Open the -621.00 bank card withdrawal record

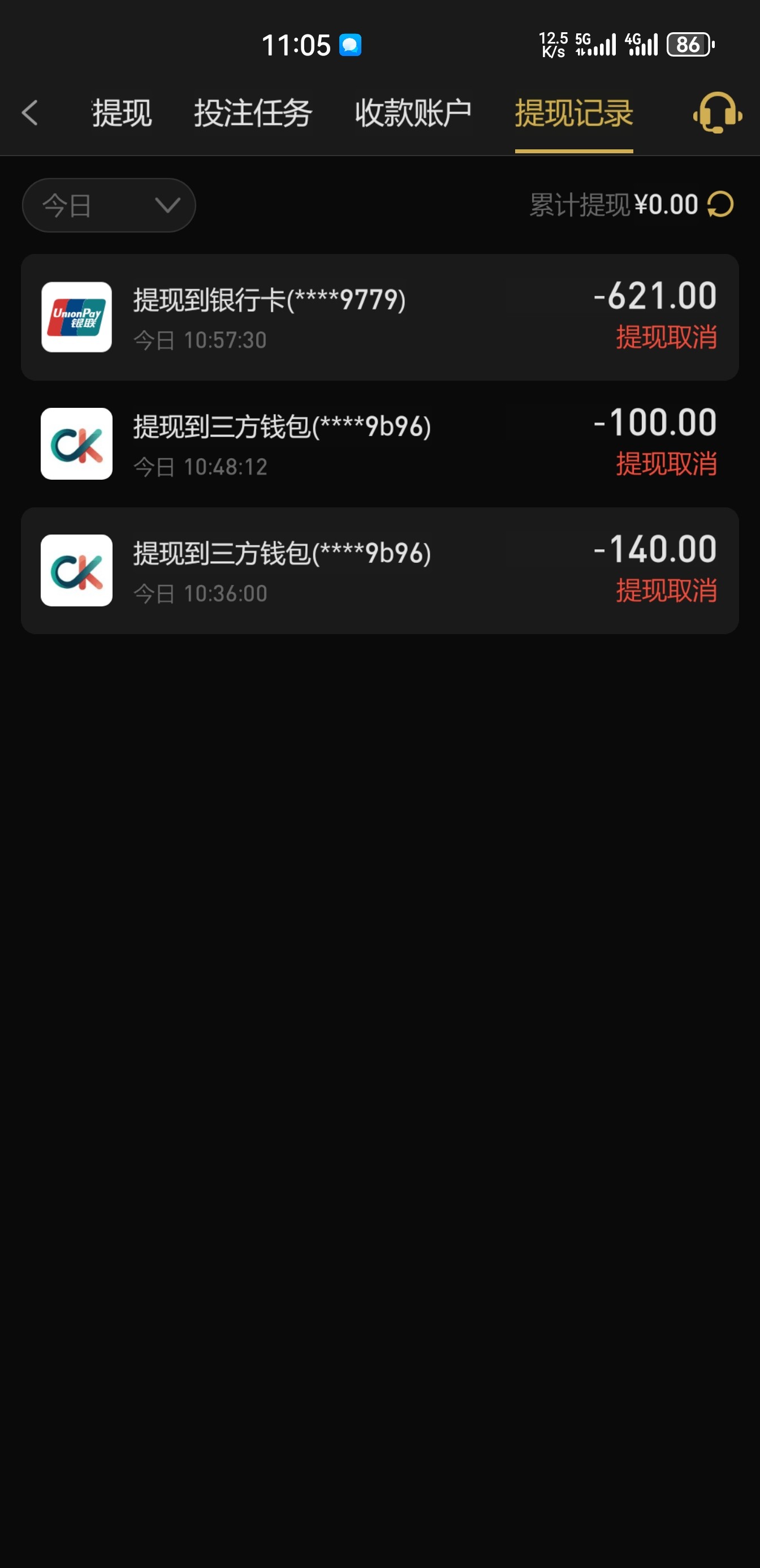[x=379, y=318]
